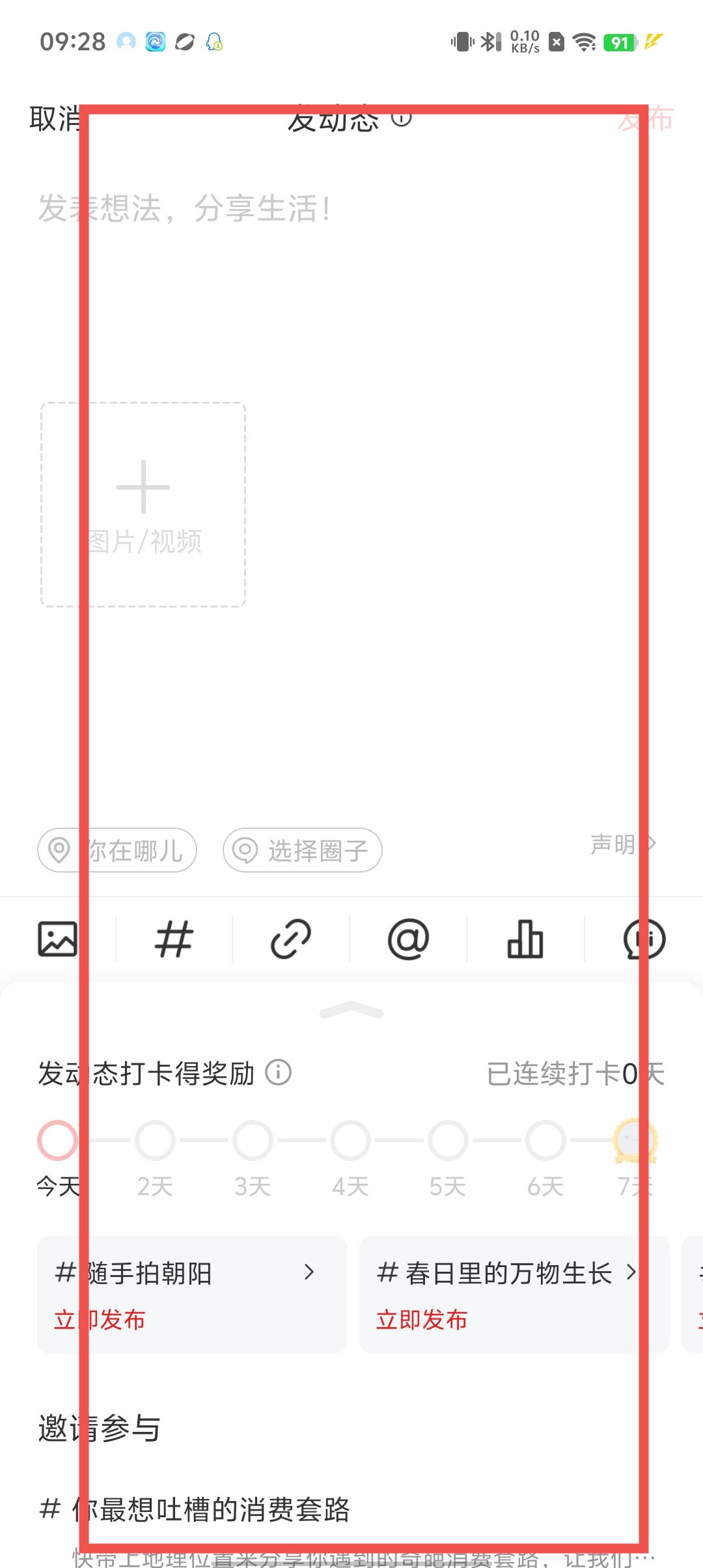Viewport: 703px width, 1568px height.
Task: Show info about 发动态打卡得奖励
Action: tap(279, 1072)
